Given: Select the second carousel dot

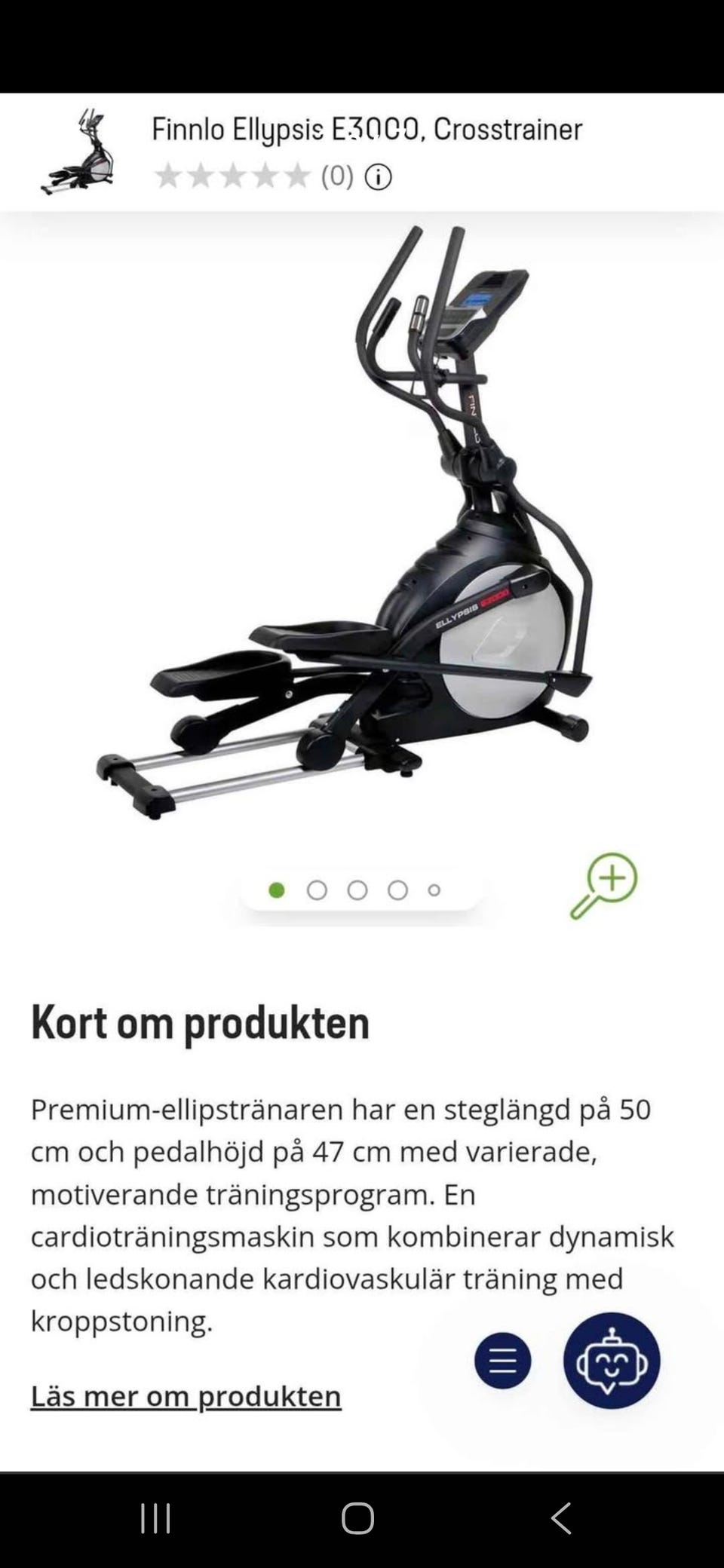Looking at the screenshot, I should [318, 890].
